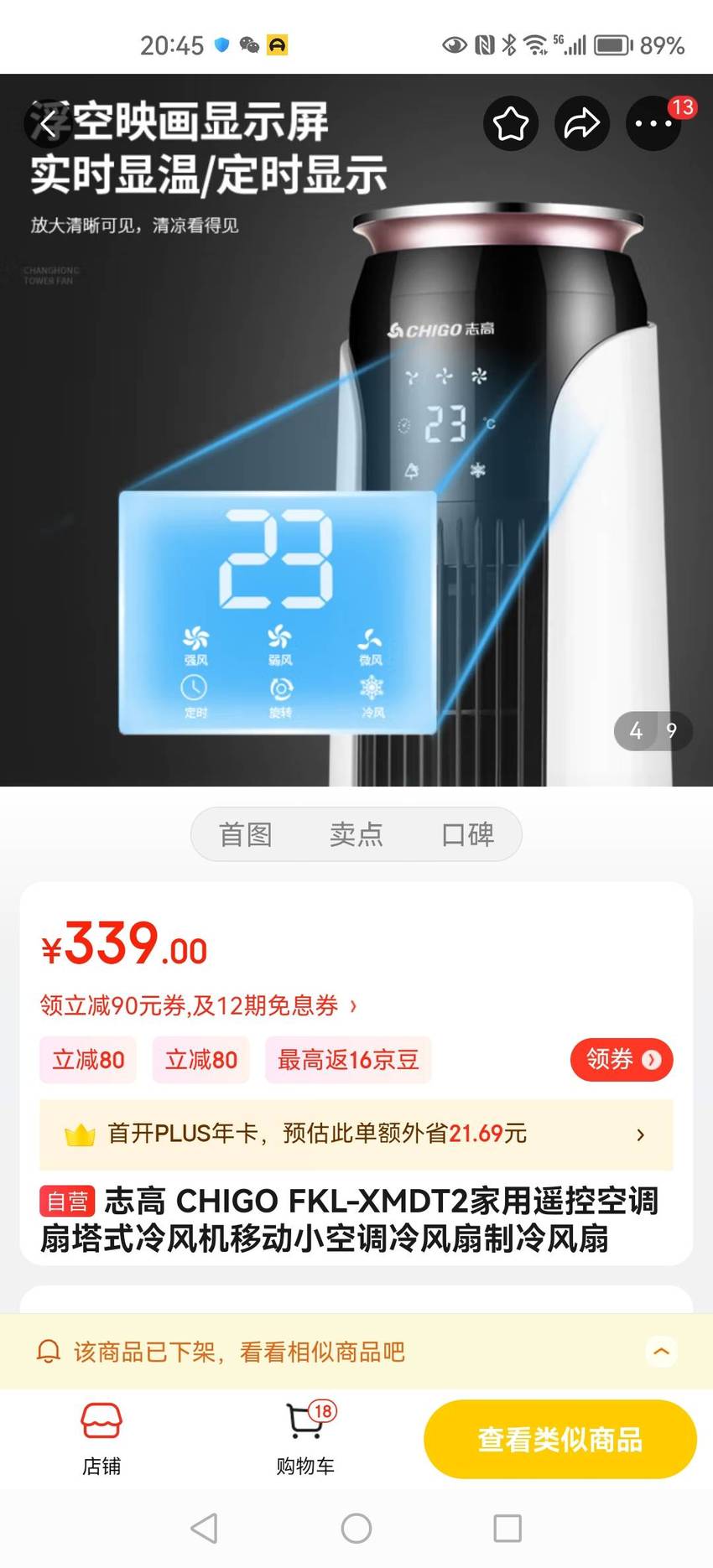Tap the 领券 button

[x=622, y=1059]
